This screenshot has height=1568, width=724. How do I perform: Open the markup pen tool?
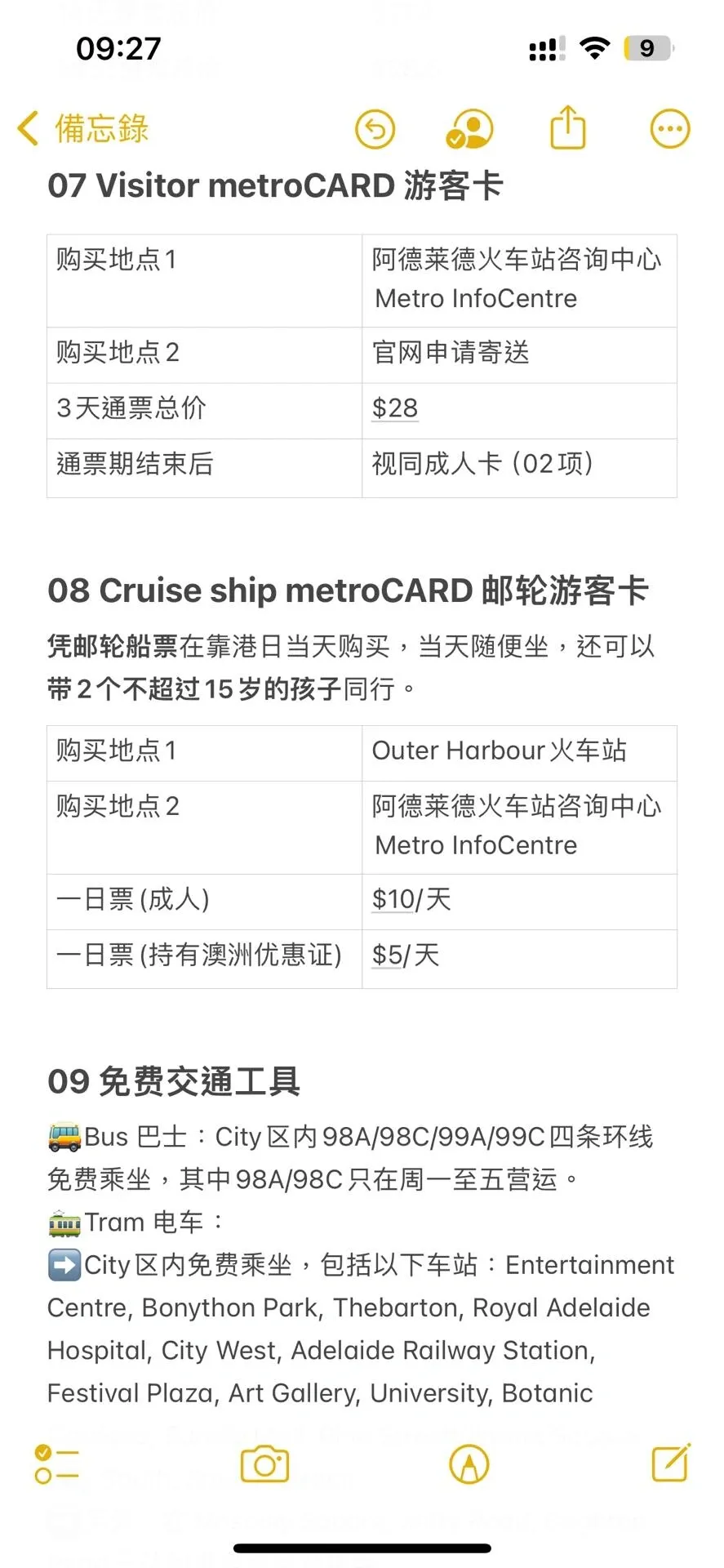click(x=469, y=1464)
